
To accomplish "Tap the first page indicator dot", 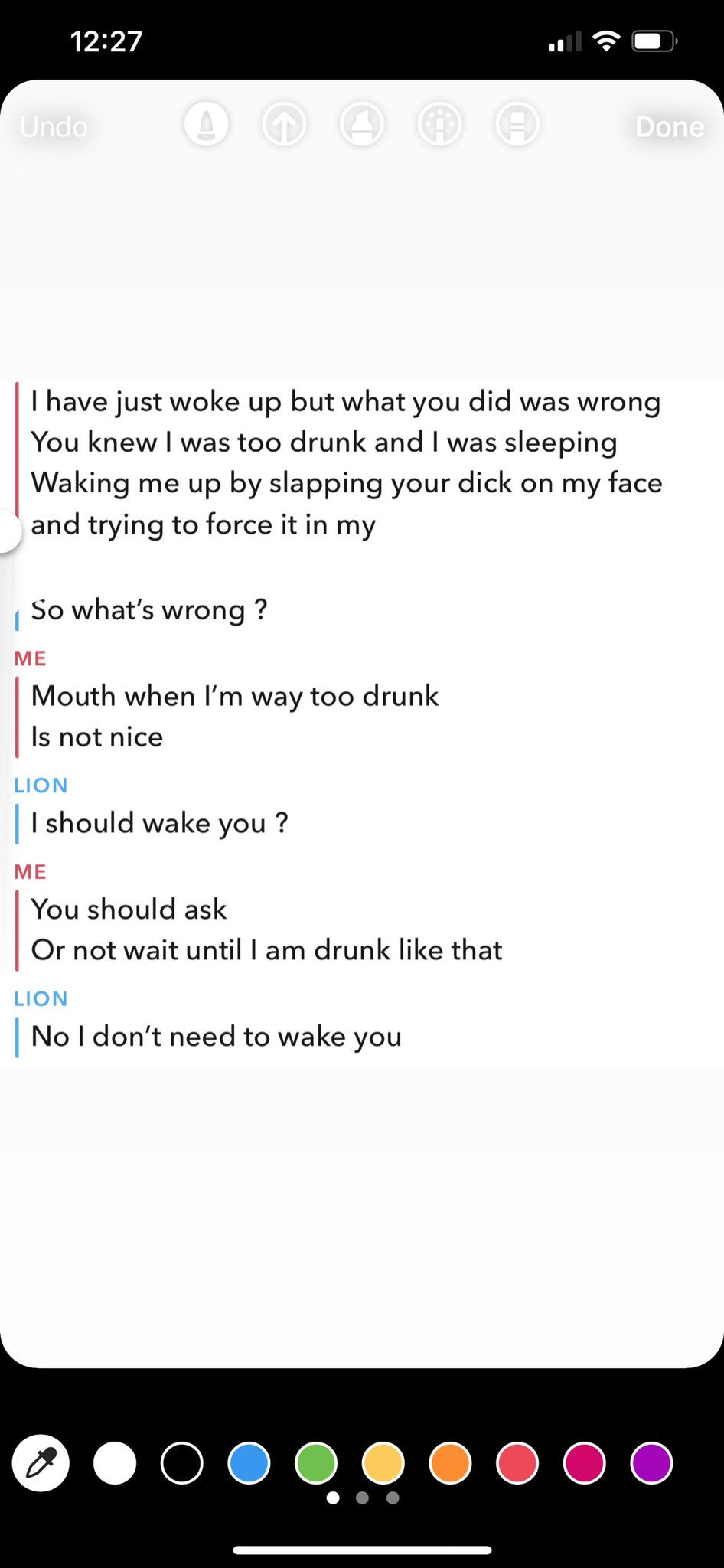I will (334, 1498).
